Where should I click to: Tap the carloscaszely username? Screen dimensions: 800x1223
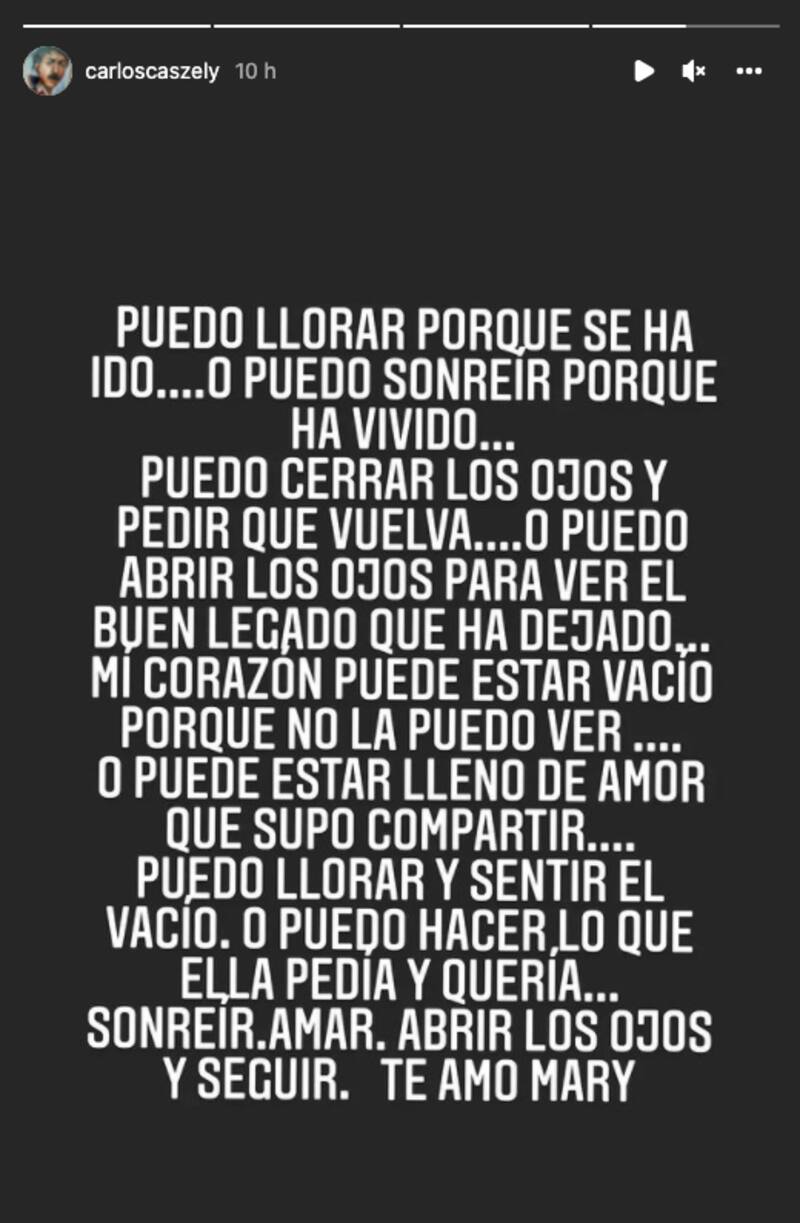click(152, 72)
